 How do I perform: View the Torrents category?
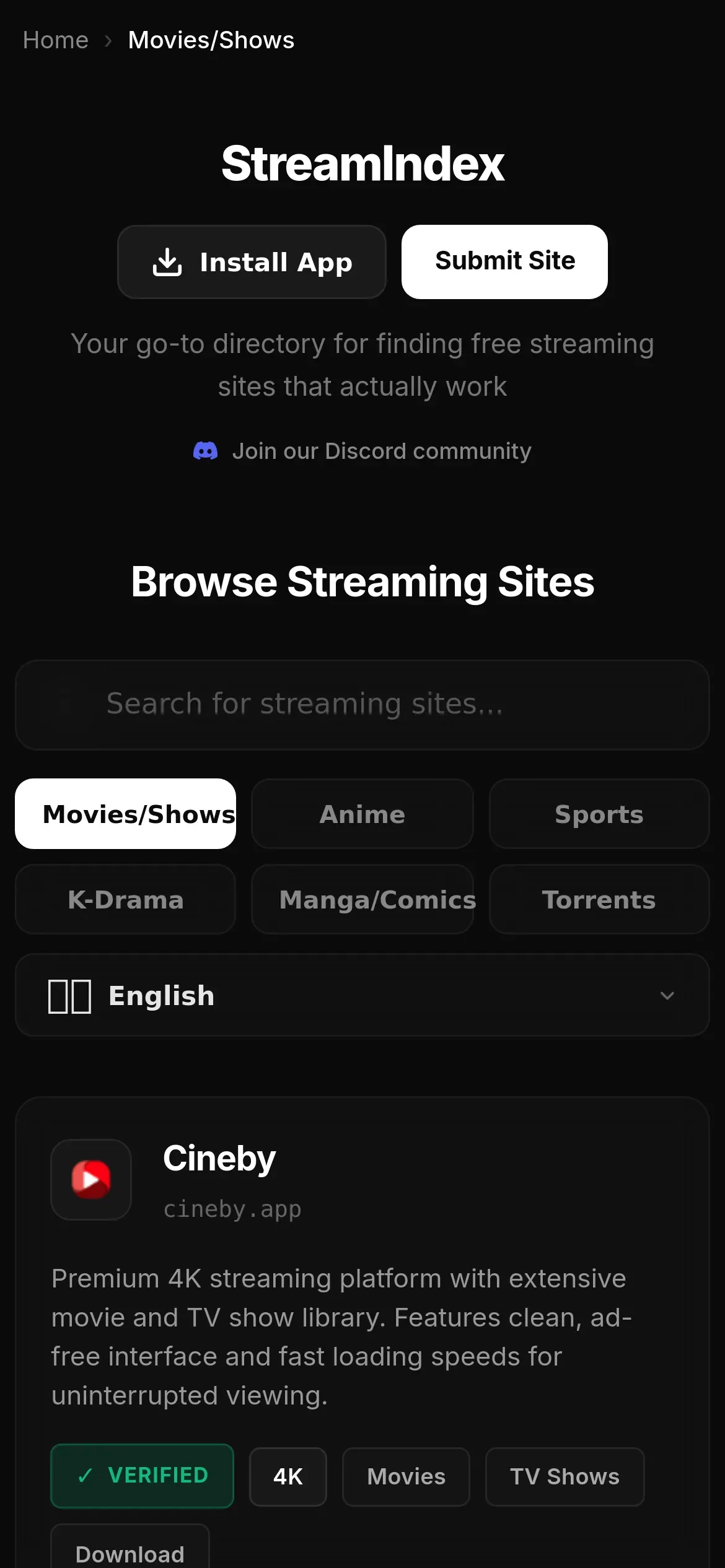[599, 899]
